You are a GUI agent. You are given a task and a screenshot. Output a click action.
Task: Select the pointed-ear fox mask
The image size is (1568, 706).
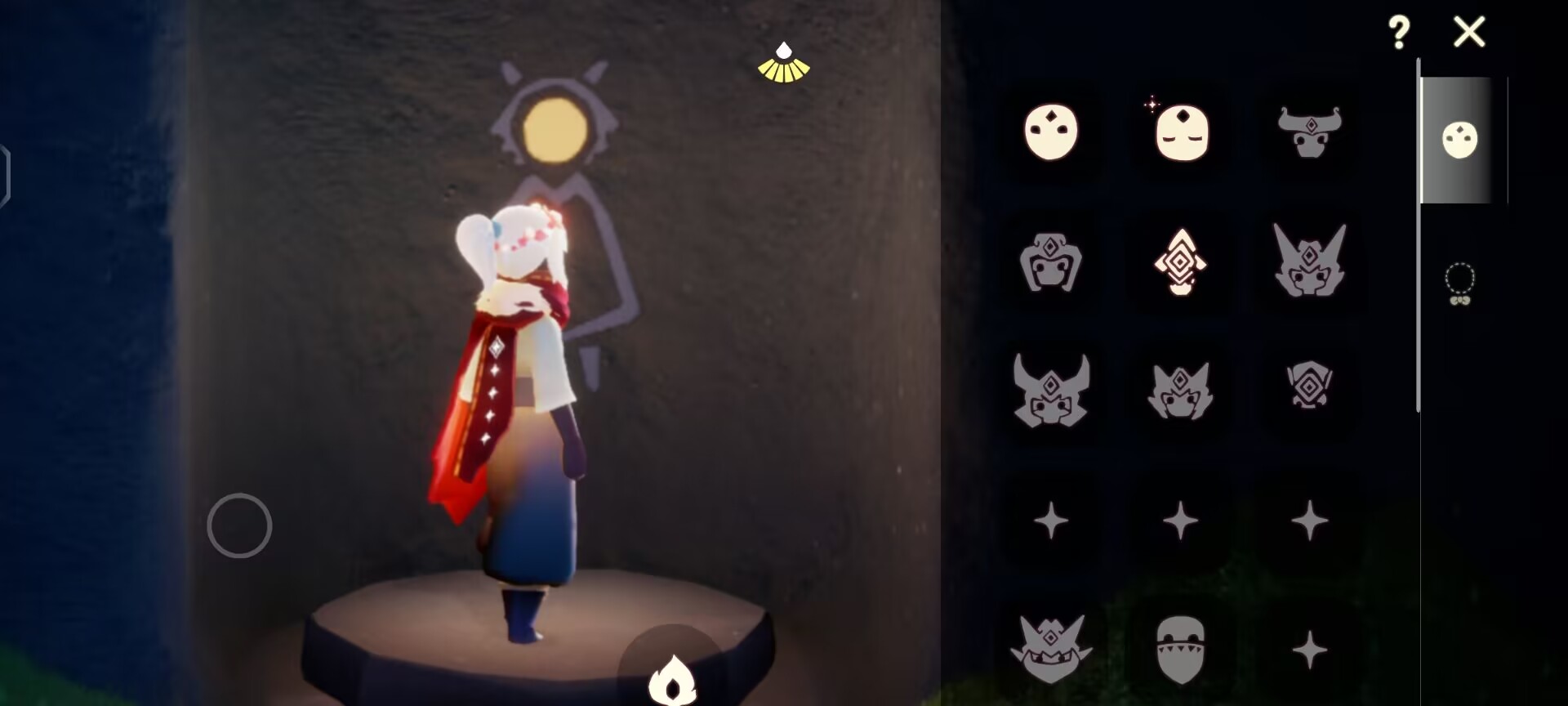click(x=1309, y=261)
